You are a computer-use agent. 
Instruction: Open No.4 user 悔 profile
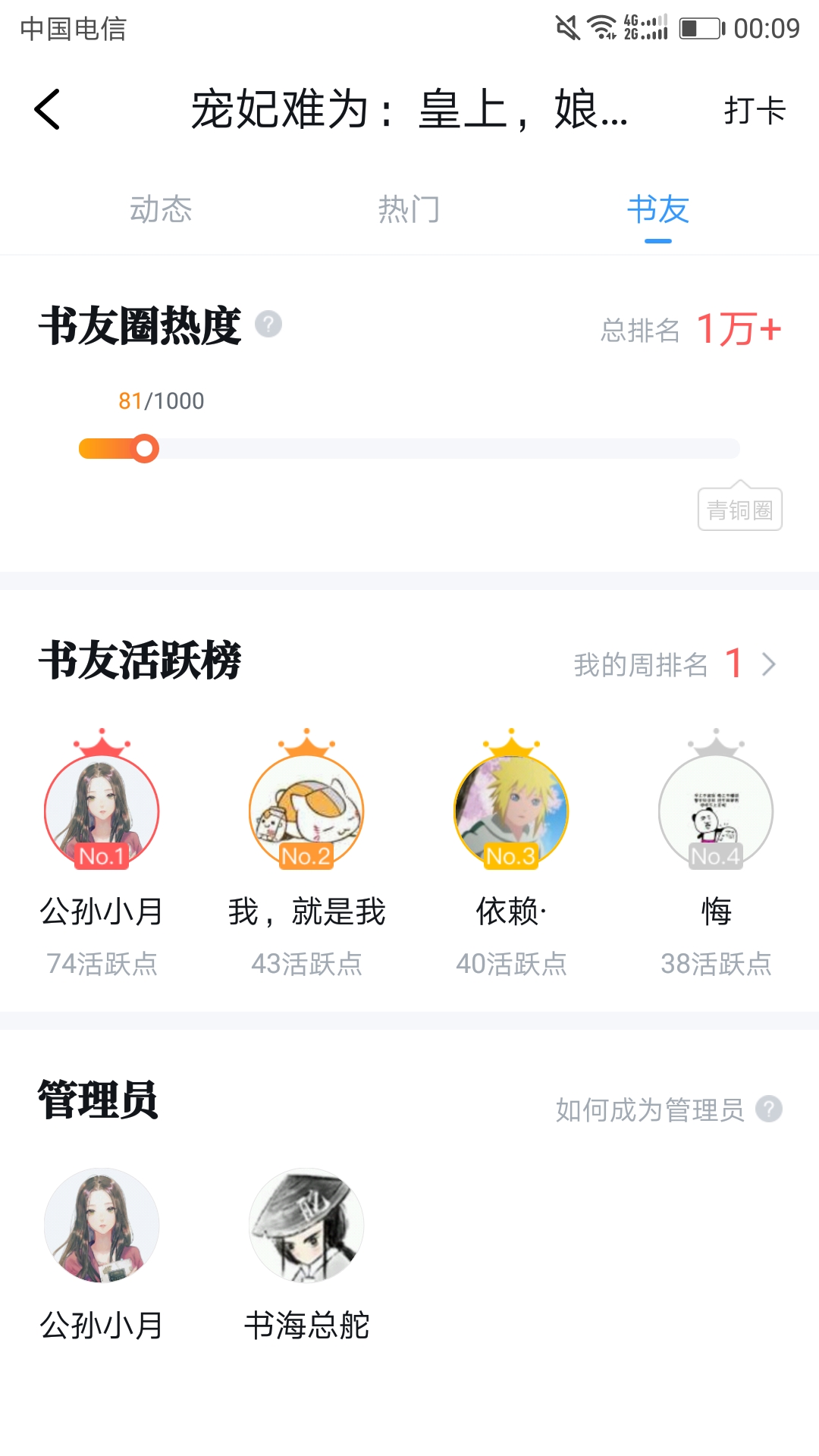[x=716, y=812]
